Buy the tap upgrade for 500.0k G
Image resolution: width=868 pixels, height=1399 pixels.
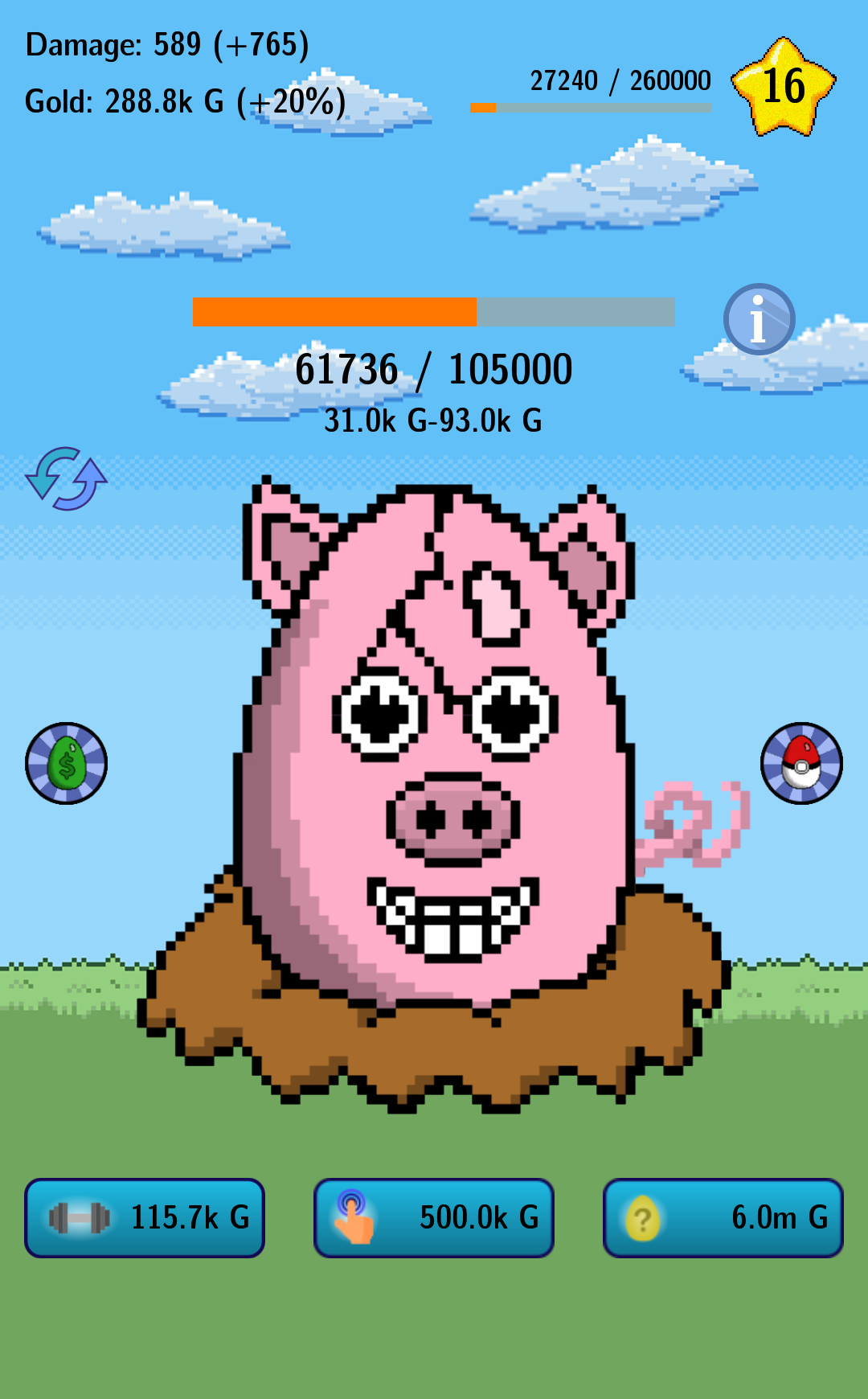[x=434, y=1217]
